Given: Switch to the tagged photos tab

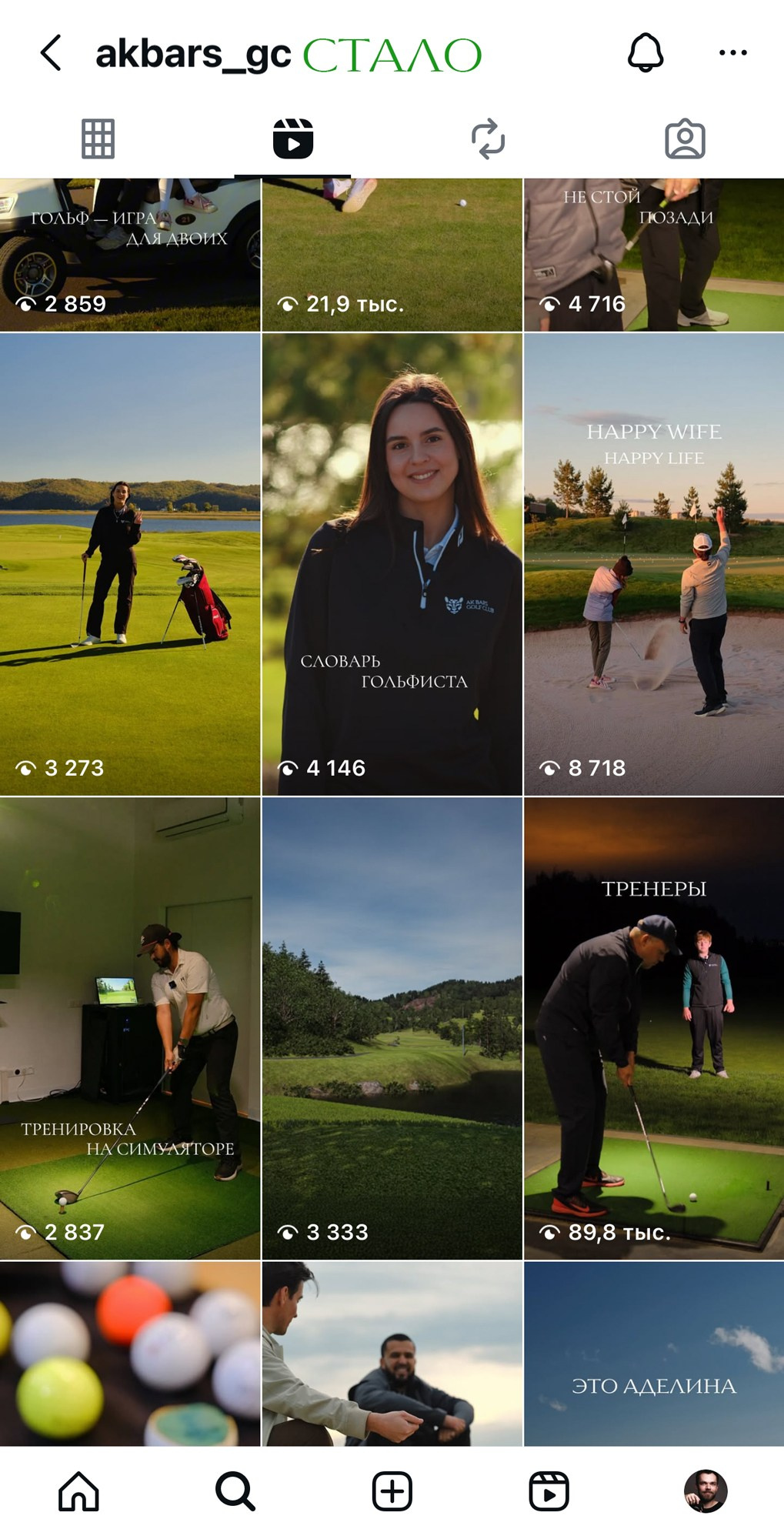Looking at the screenshot, I should tap(685, 139).
